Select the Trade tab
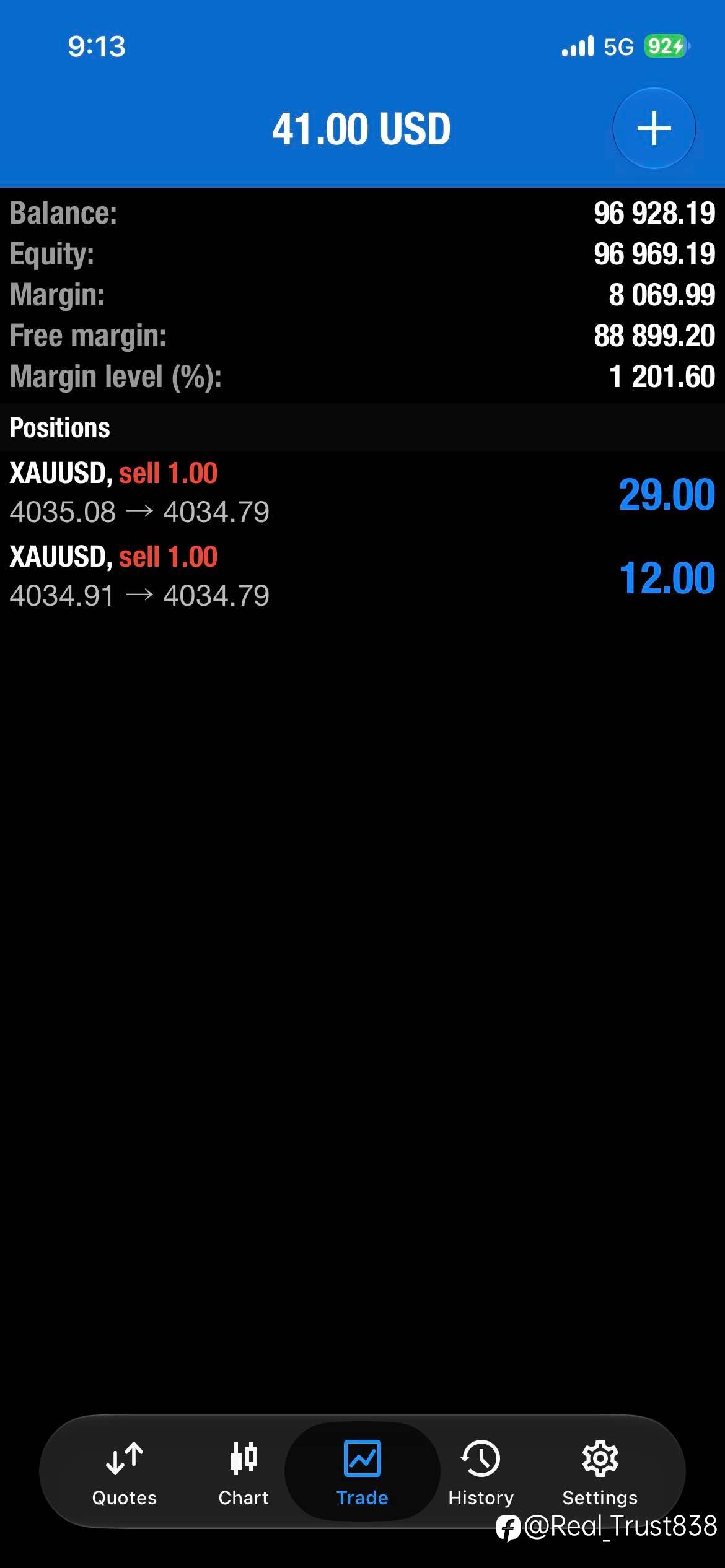725x1568 pixels. tap(362, 1471)
